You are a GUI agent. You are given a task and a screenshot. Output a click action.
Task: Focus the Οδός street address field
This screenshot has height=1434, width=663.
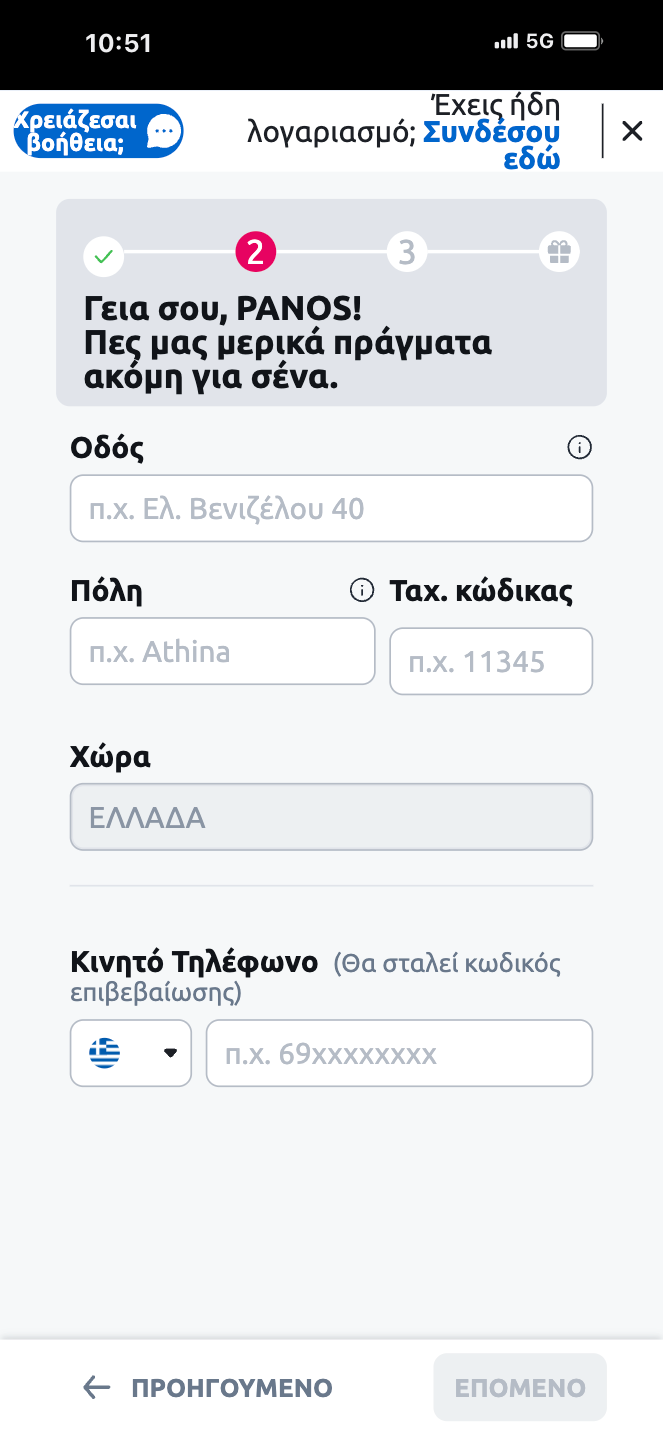[331, 509]
